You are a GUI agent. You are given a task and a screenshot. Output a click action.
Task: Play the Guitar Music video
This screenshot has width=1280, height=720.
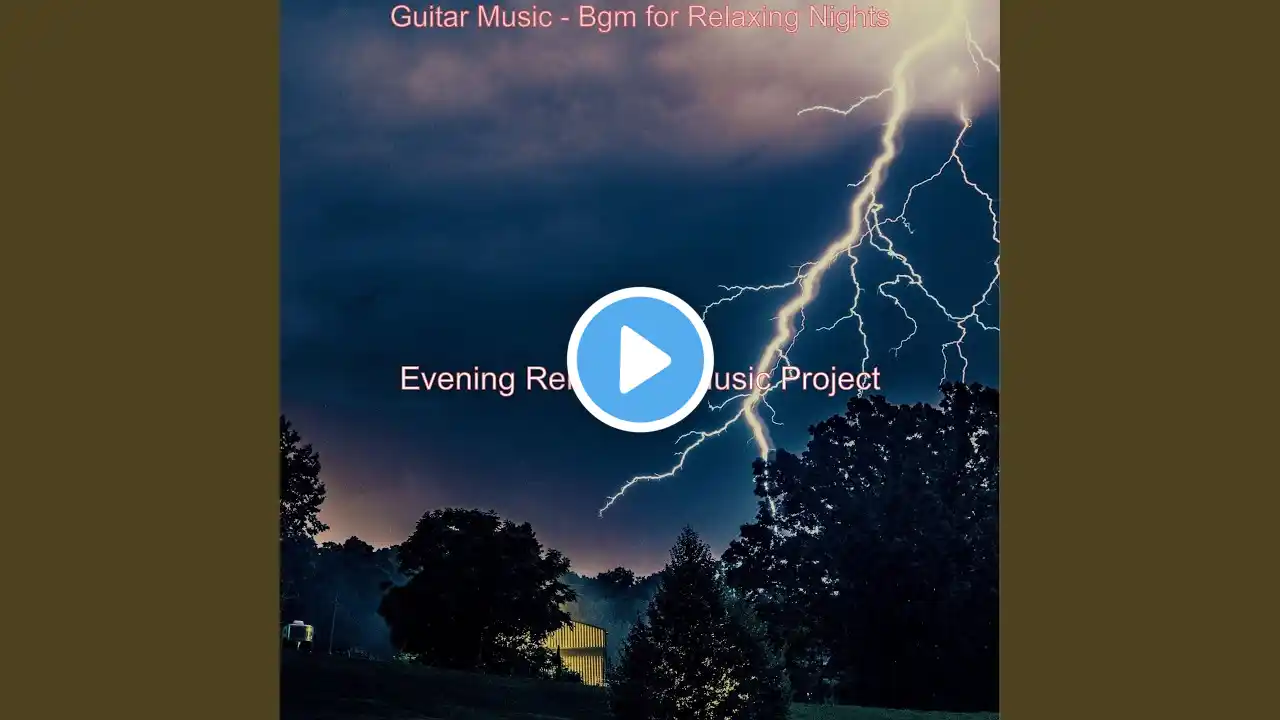pyautogui.click(x=640, y=360)
